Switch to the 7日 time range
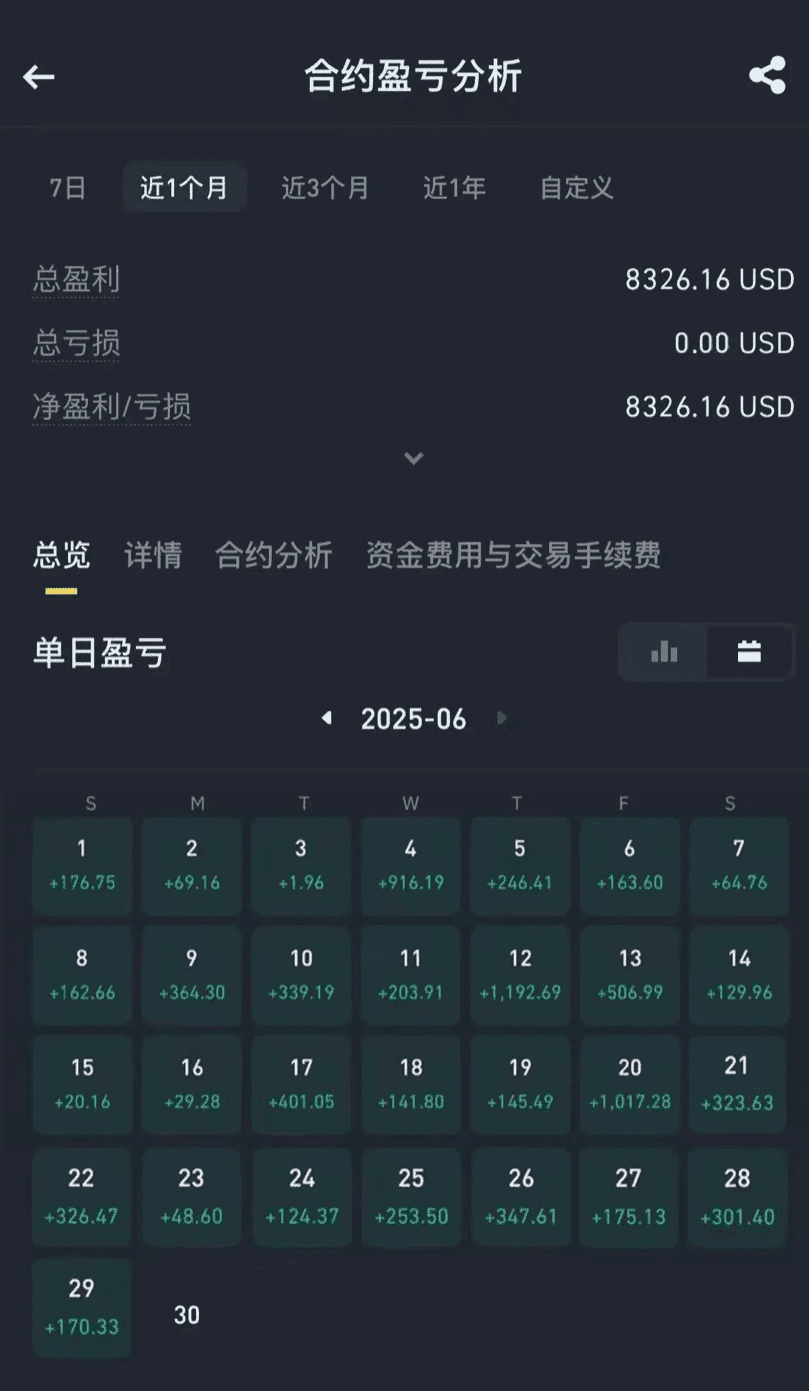 pyautogui.click(x=68, y=188)
